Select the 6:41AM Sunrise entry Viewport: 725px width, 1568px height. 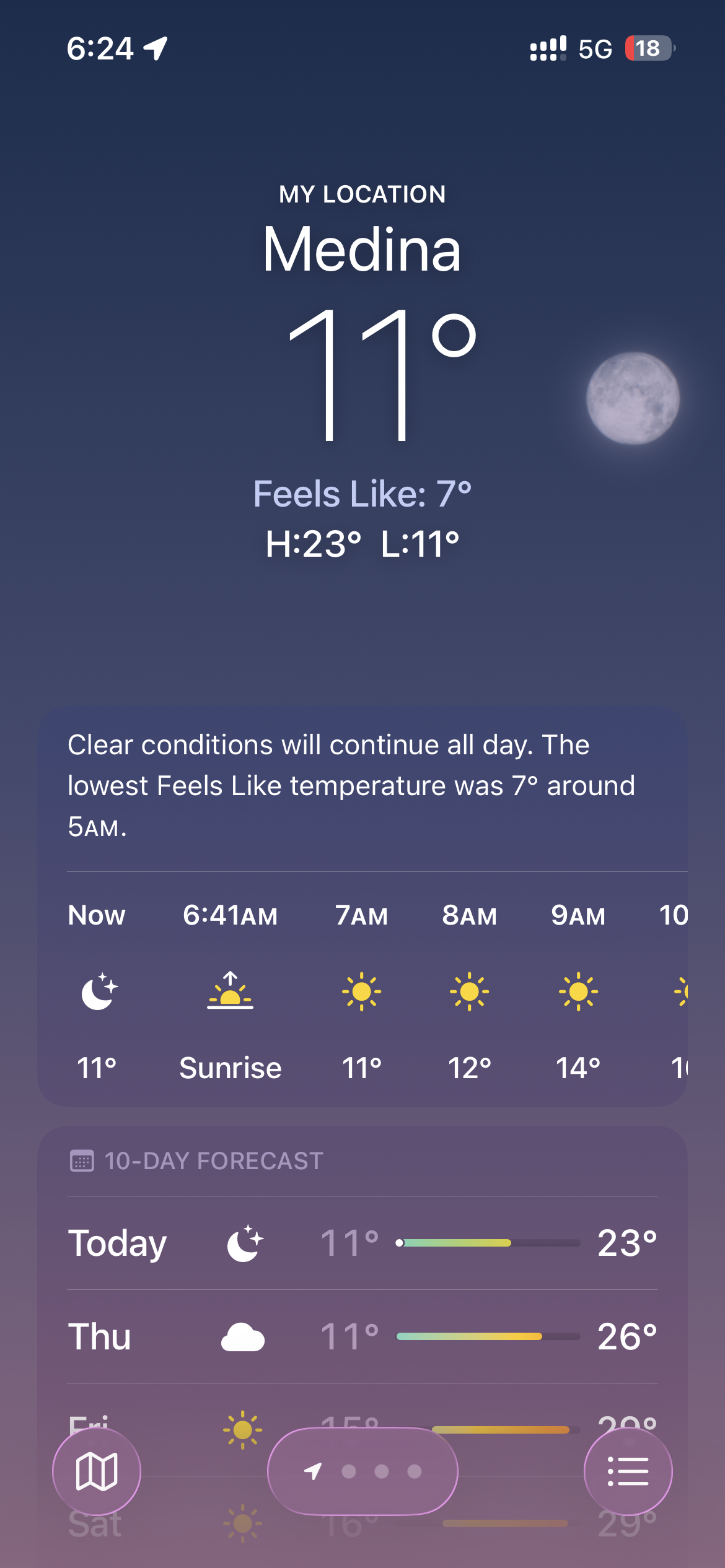coord(230,991)
